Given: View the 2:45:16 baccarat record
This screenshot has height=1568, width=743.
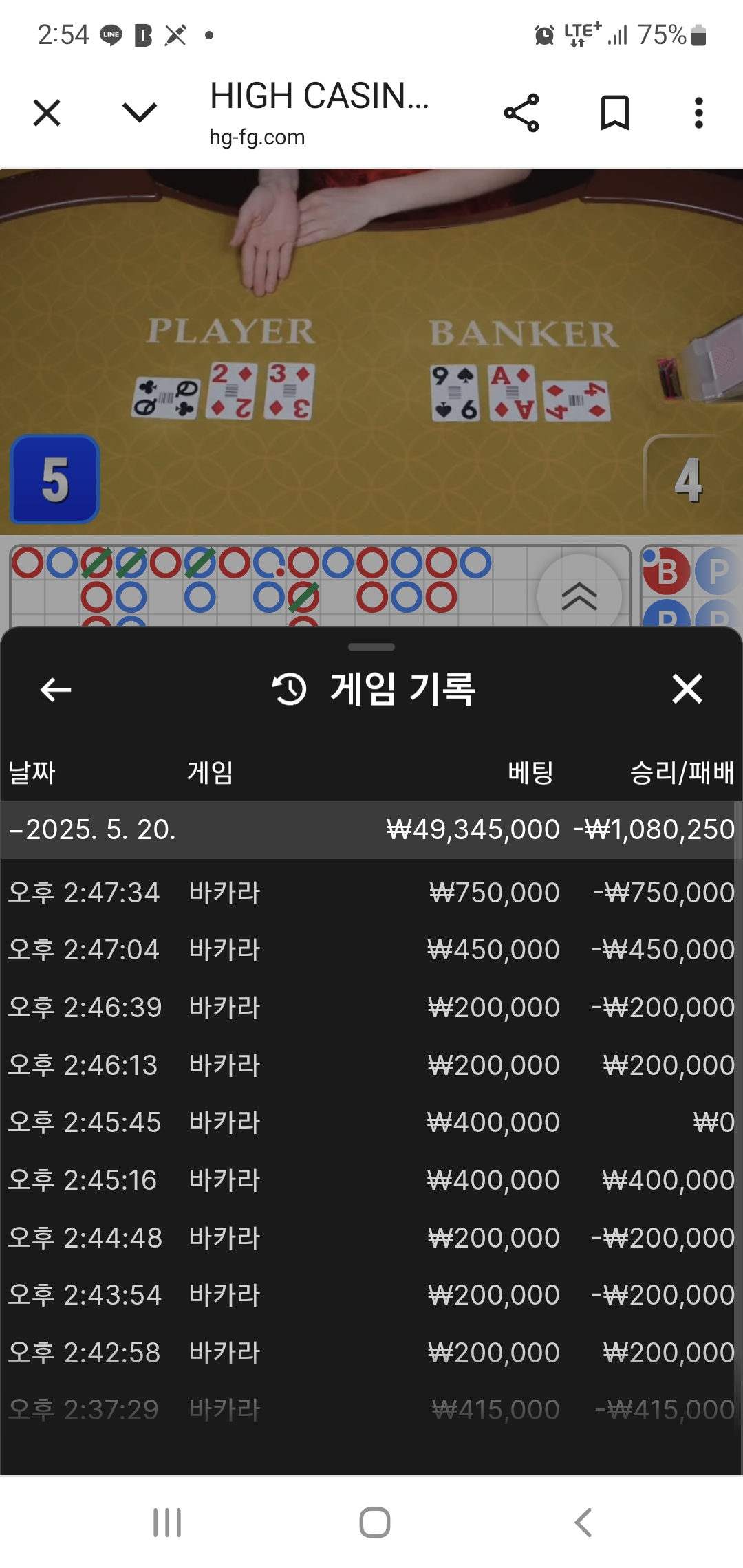Looking at the screenshot, I should [371, 1180].
